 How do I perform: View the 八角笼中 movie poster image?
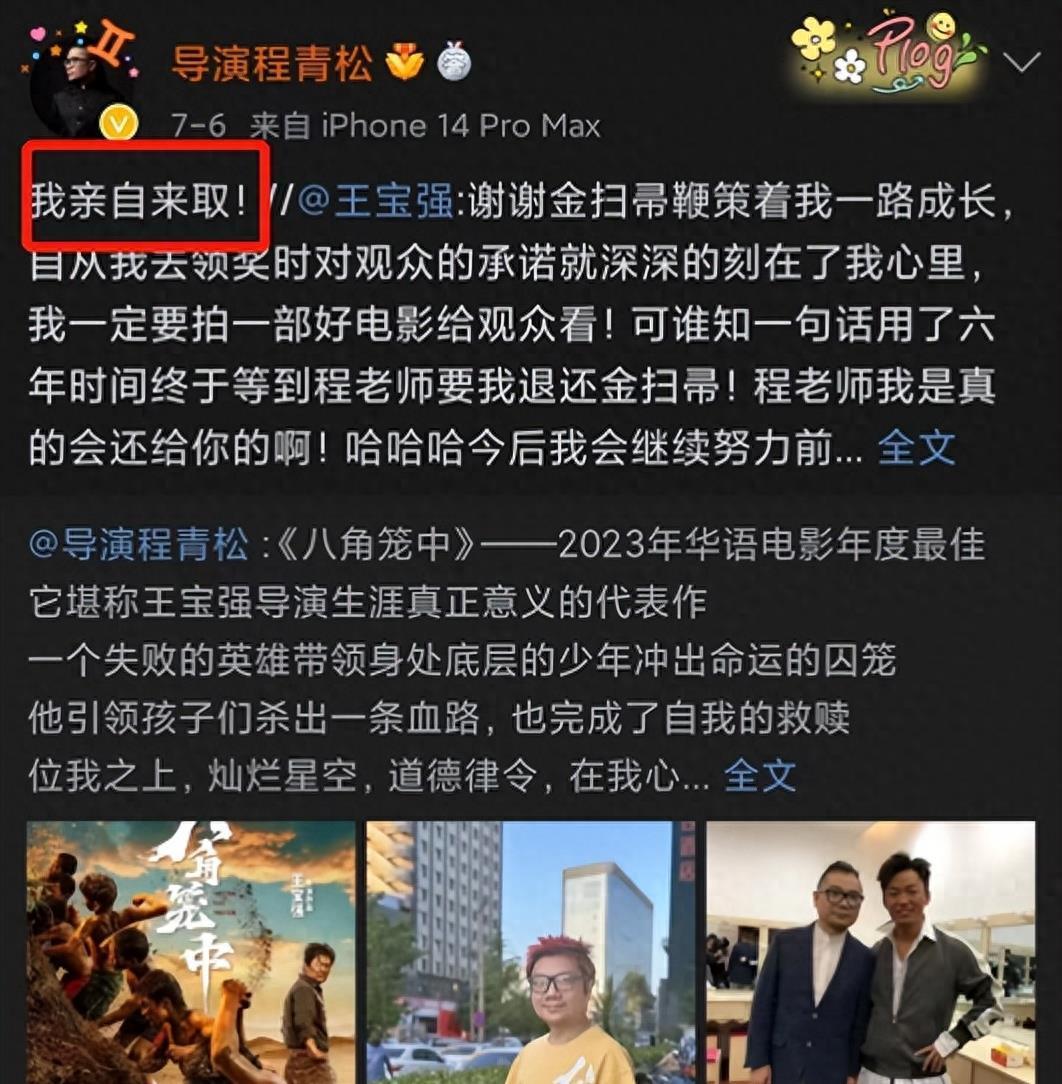(x=191, y=951)
